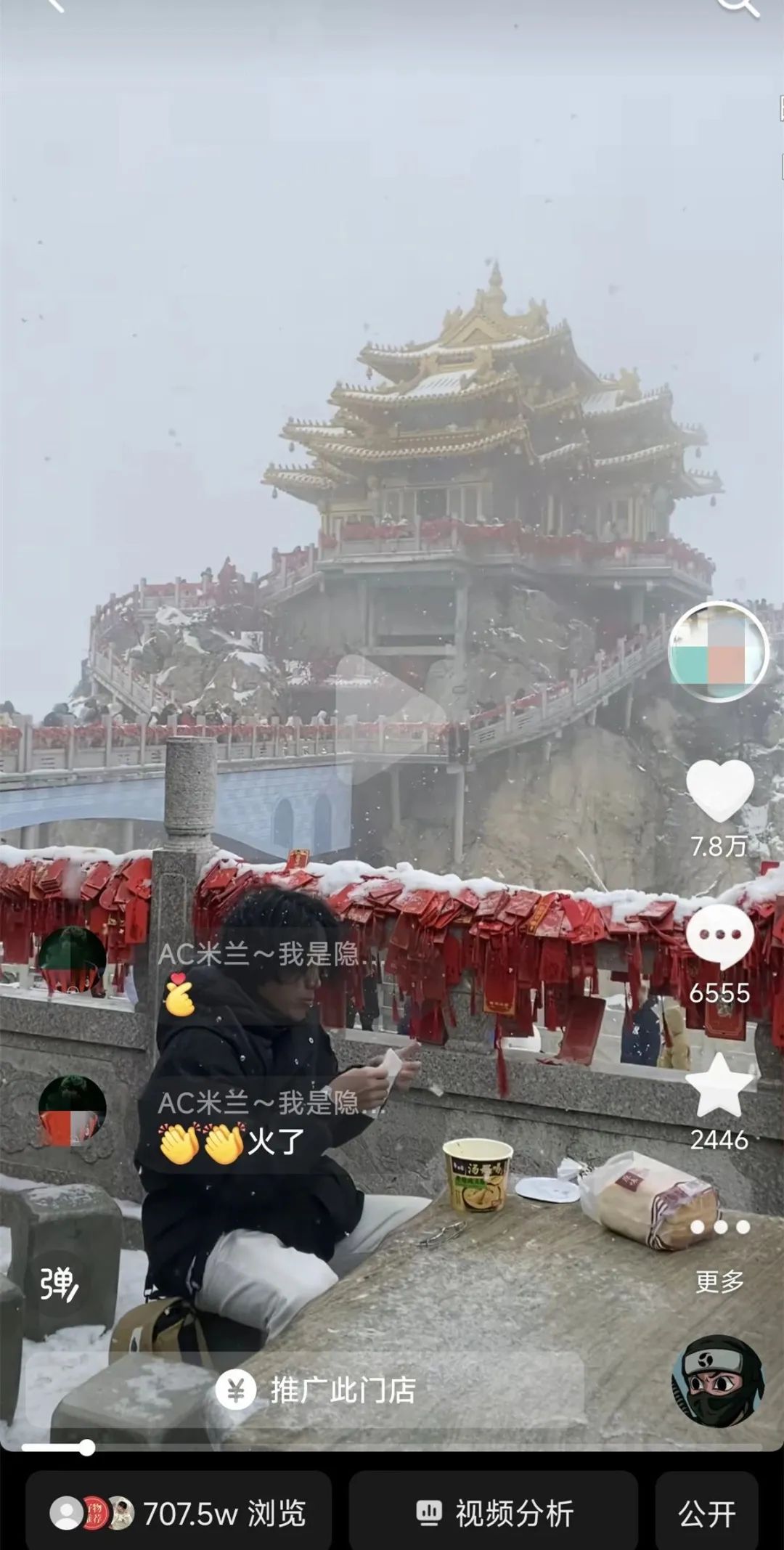Open search with the magnifier icon
The image size is (784, 1550).
pyautogui.click(x=738, y=6)
